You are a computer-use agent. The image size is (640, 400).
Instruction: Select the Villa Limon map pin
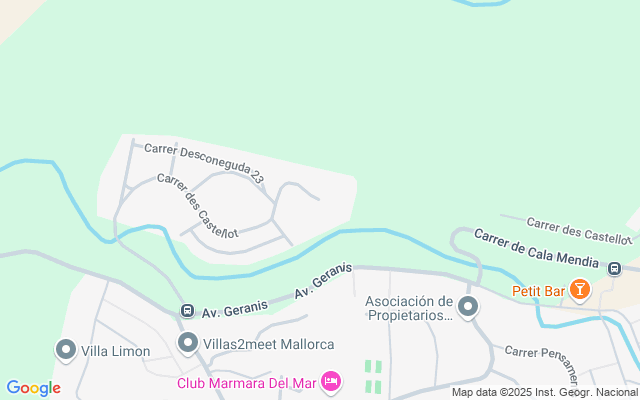(x=66, y=350)
